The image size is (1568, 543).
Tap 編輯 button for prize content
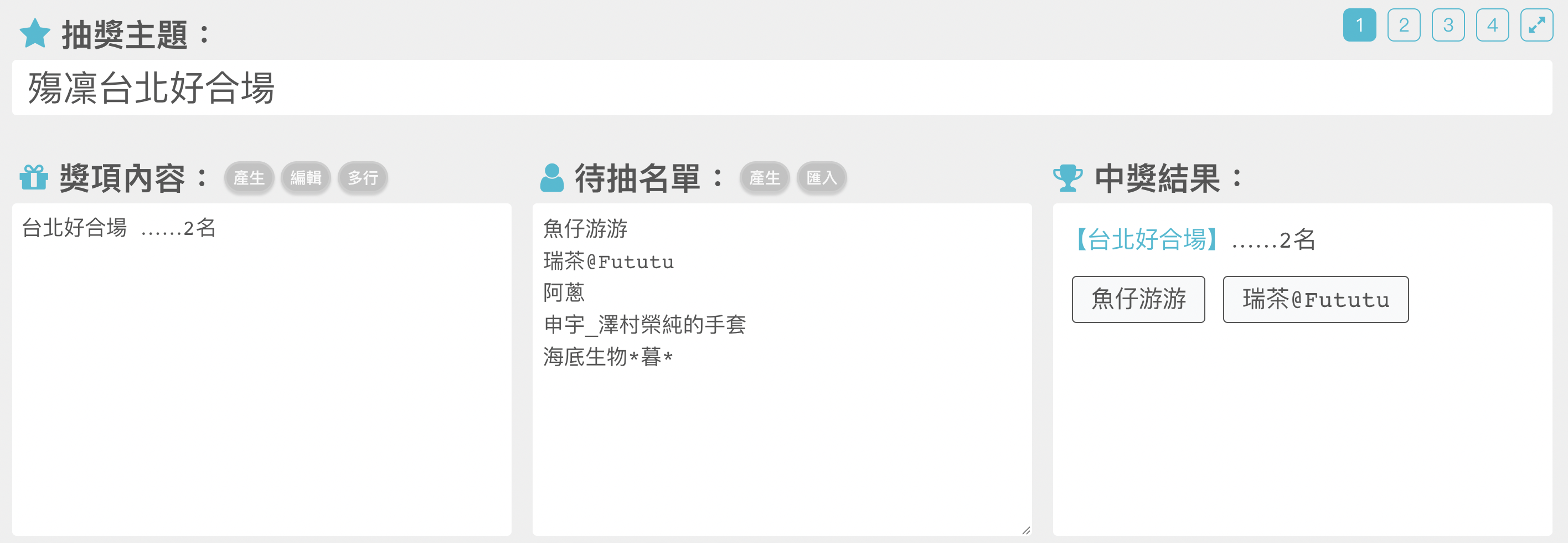[306, 178]
